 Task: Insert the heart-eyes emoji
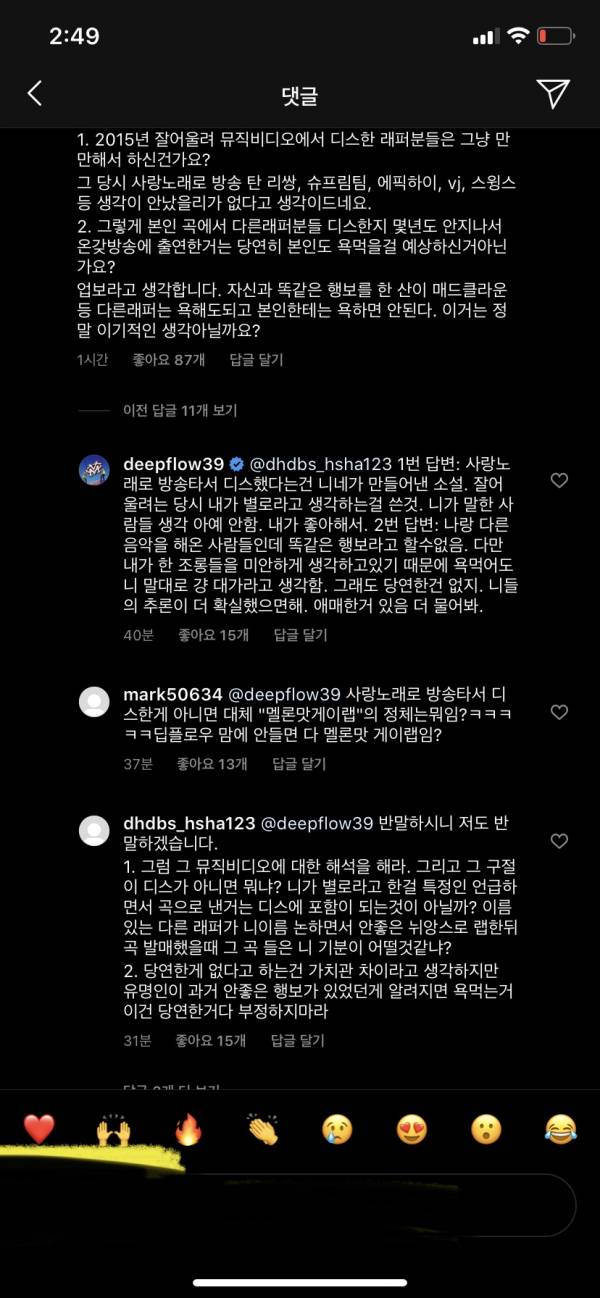(412, 1129)
